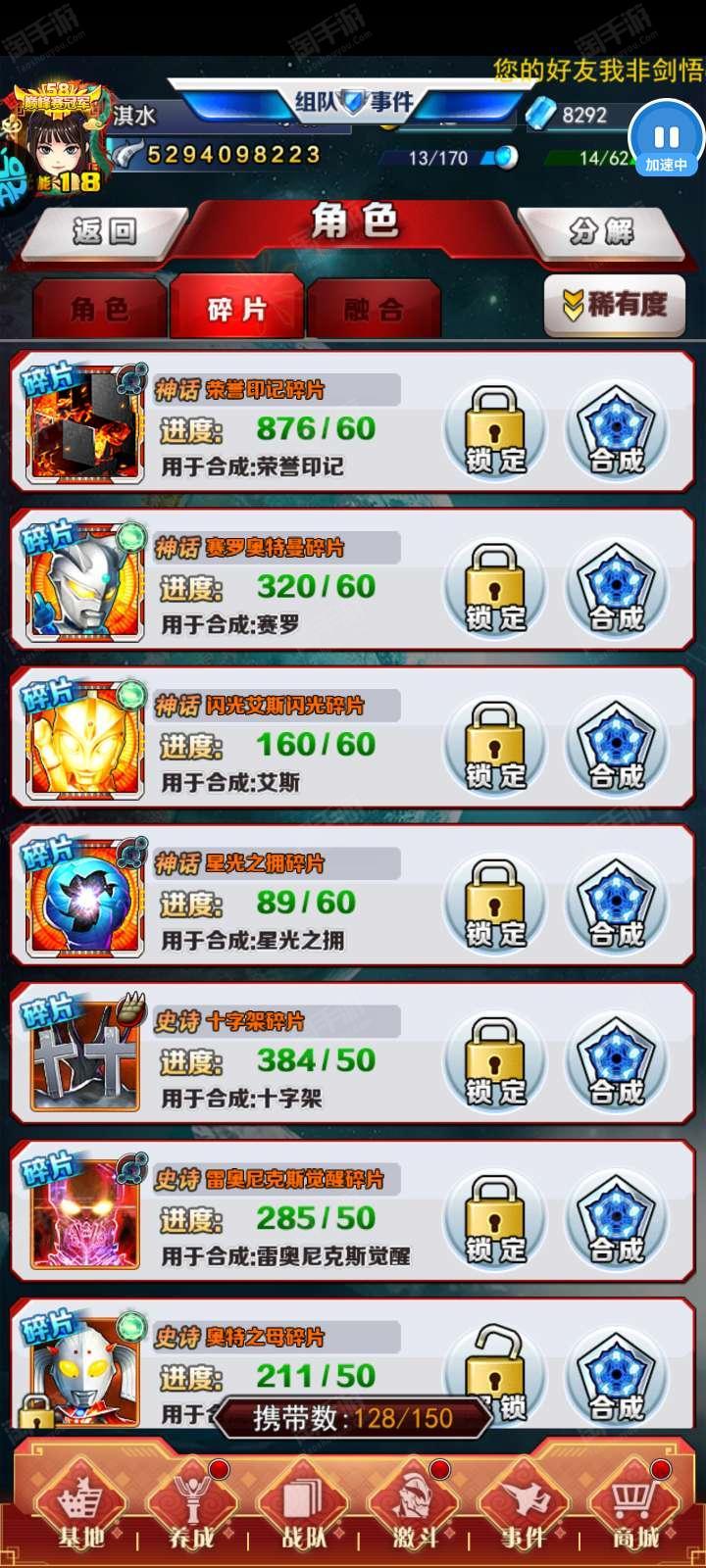Switch to the 融合 tab
The image size is (706, 1568).
(374, 309)
